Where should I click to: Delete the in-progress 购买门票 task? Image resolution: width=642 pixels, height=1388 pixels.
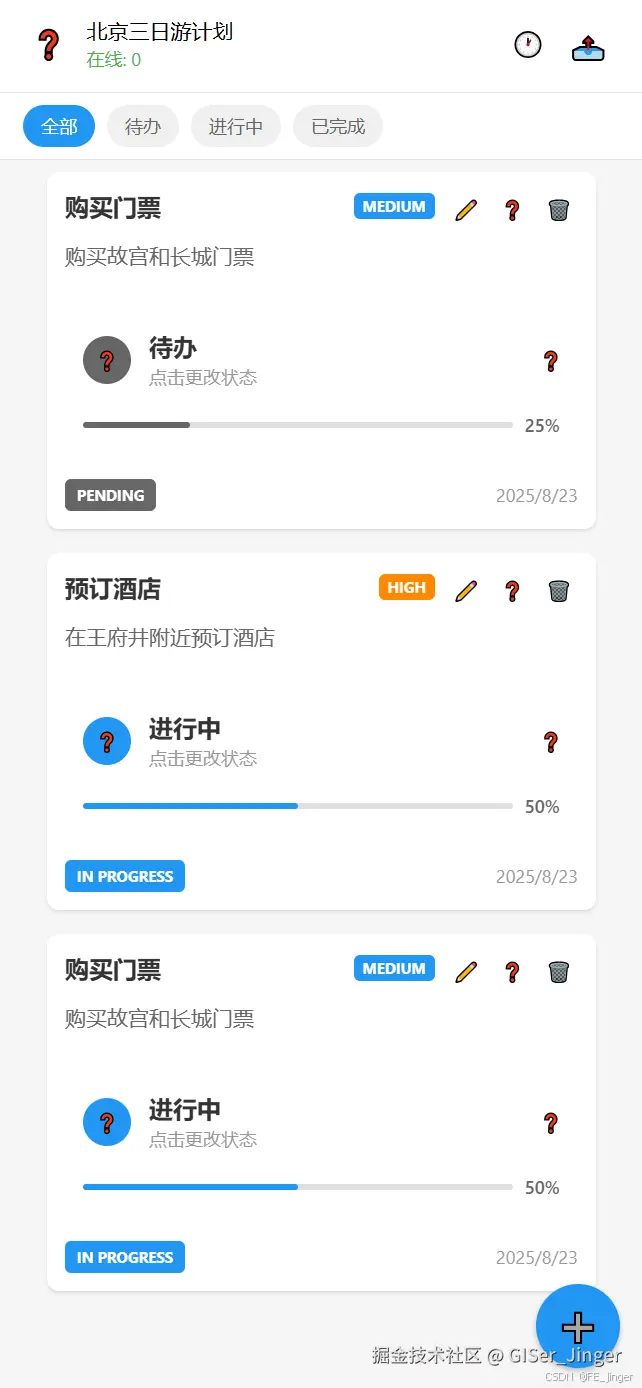(559, 972)
